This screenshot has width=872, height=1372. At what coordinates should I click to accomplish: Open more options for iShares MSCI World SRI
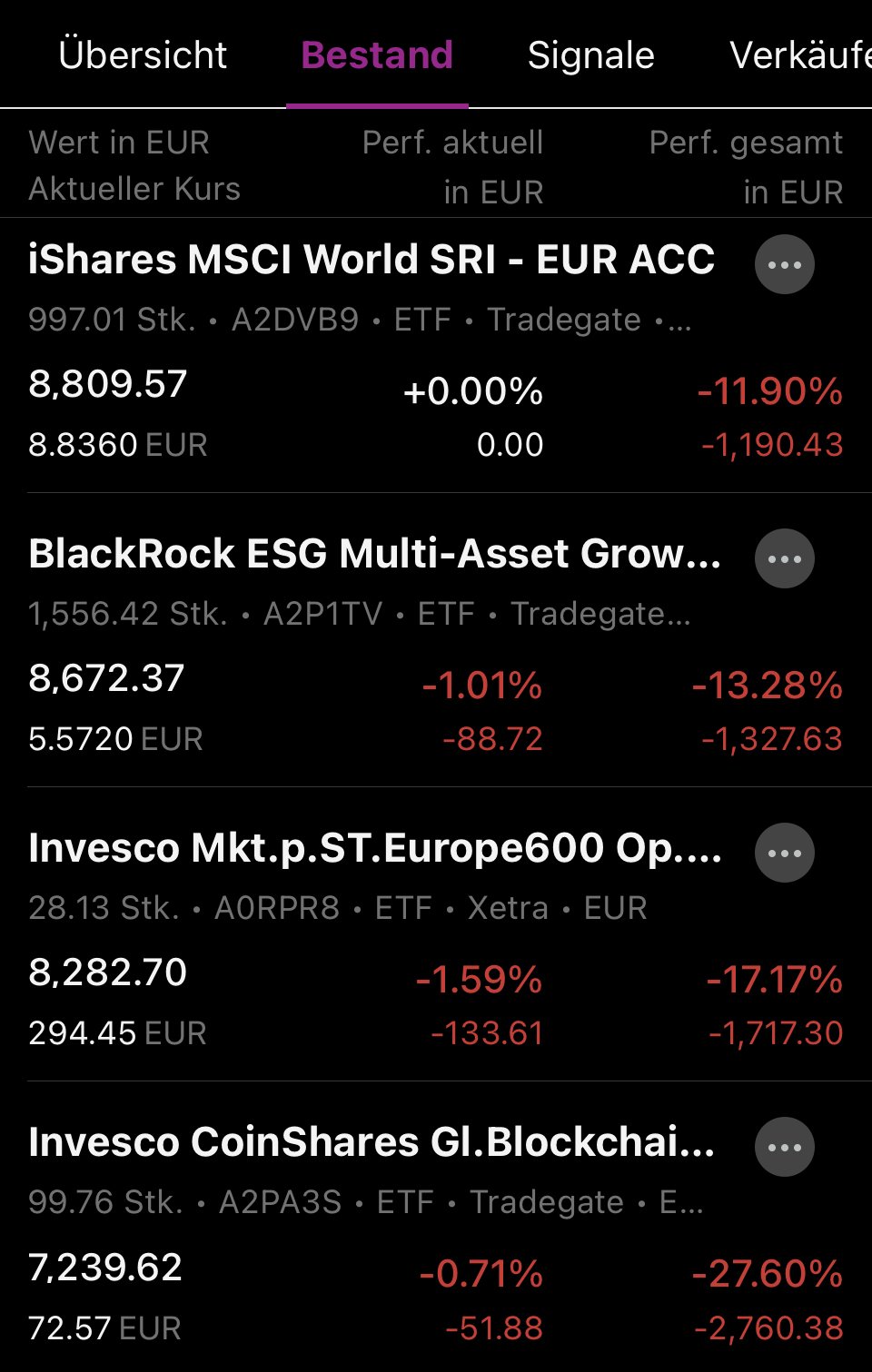pyautogui.click(x=785, y=264)
